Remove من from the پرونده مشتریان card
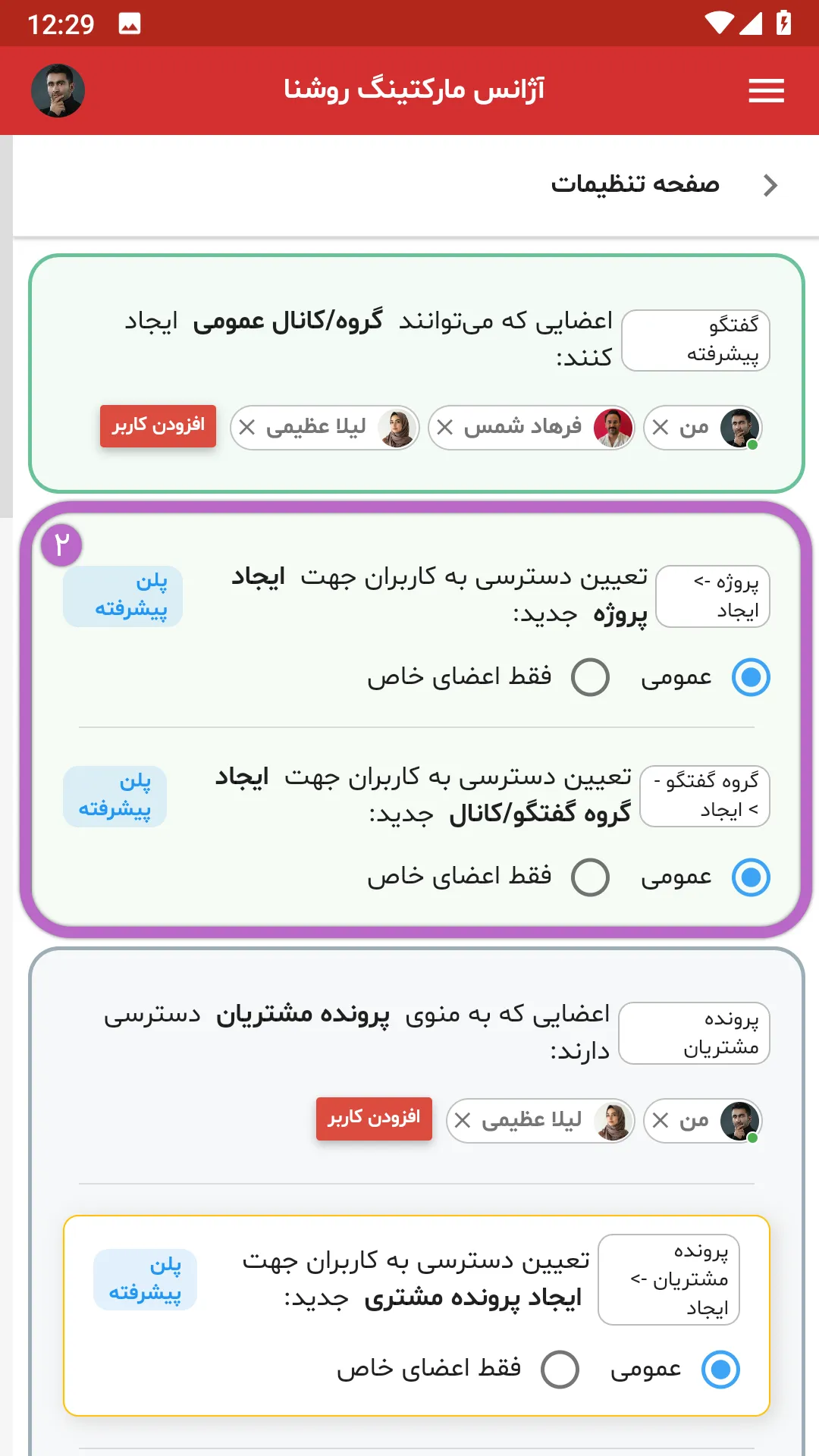The width and height of the screenshot is (819, 1456). click(x=661, y=1120)
